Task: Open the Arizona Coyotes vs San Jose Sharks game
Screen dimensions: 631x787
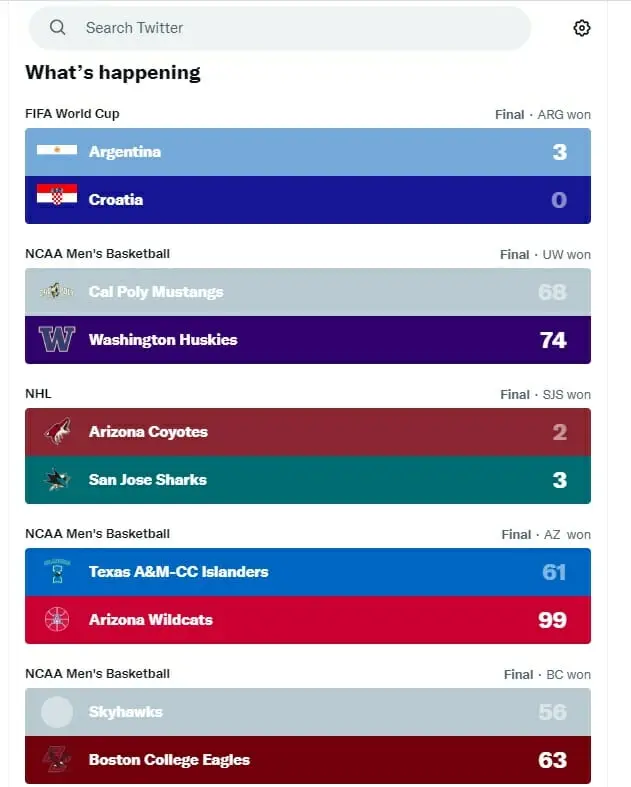Action: point(308,456)
